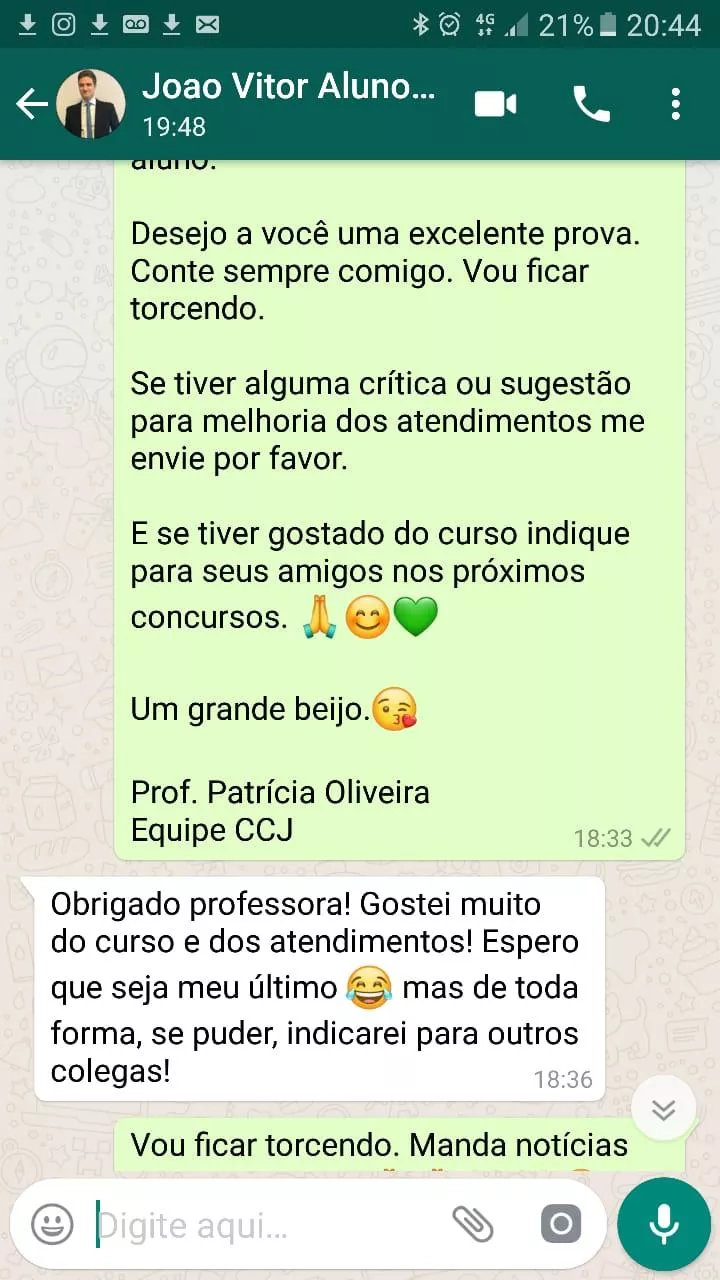Open the emoji picker

(x=52, y=1224)
